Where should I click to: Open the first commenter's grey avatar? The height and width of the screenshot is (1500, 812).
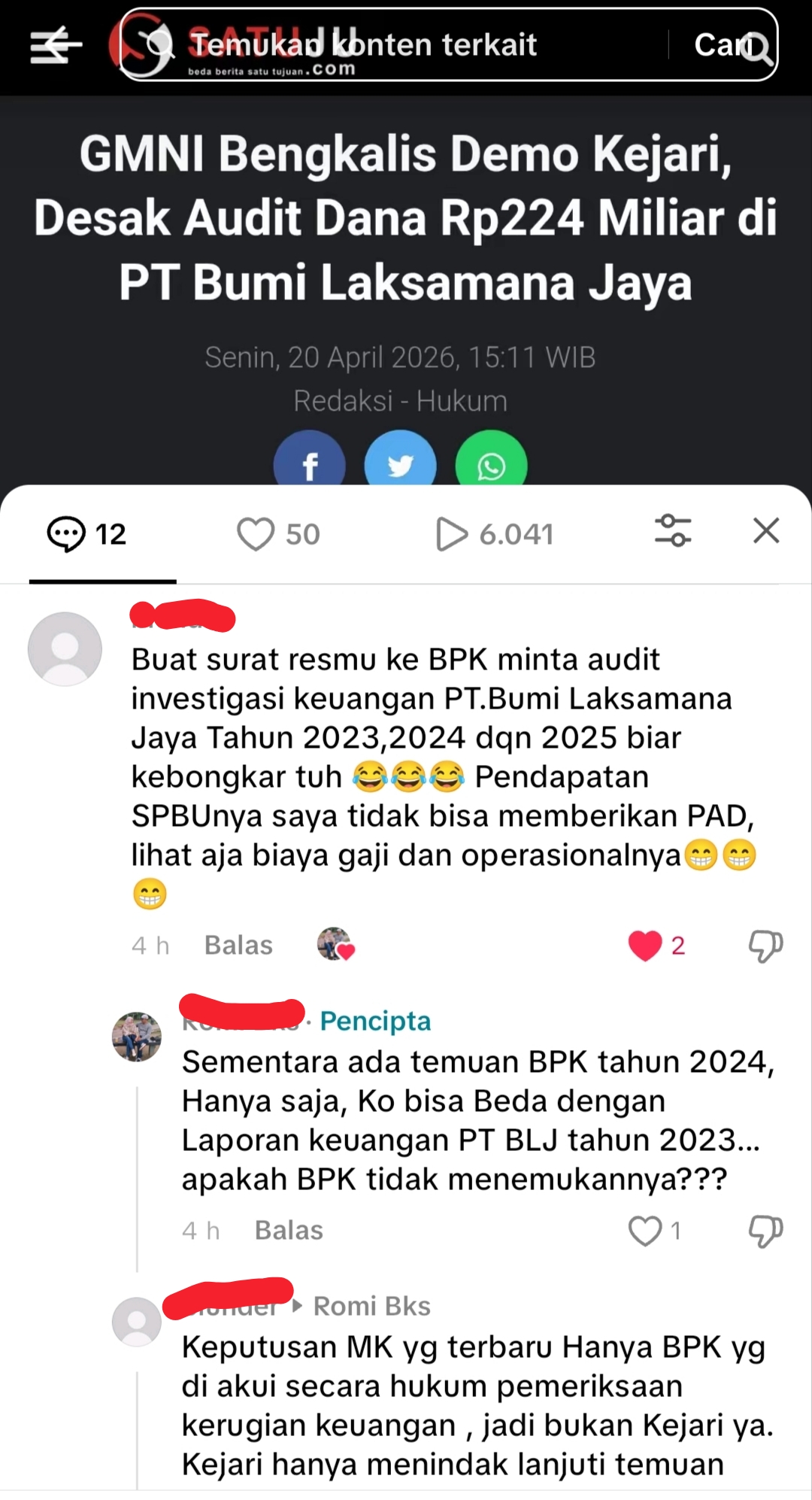tap(65, 648)
